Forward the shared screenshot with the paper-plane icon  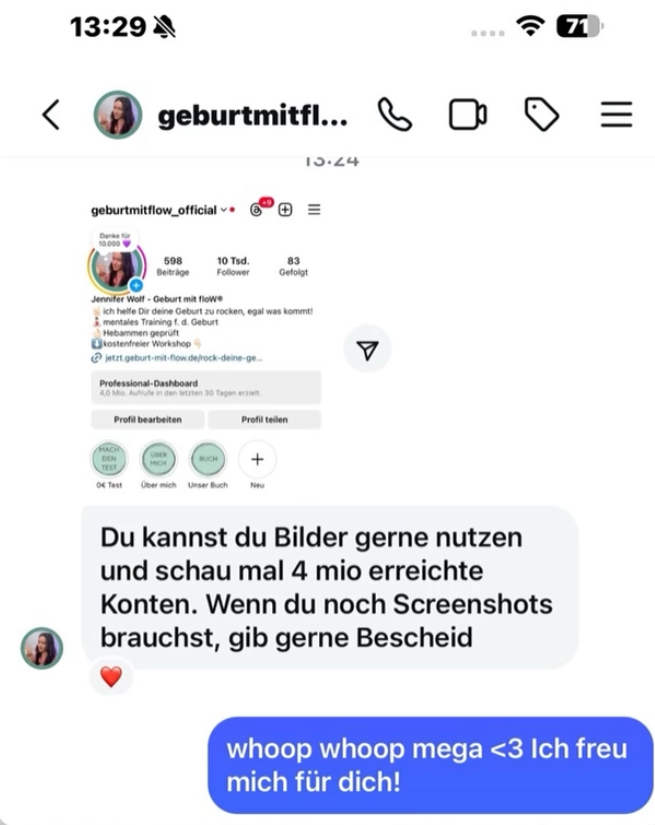[368, 350]
